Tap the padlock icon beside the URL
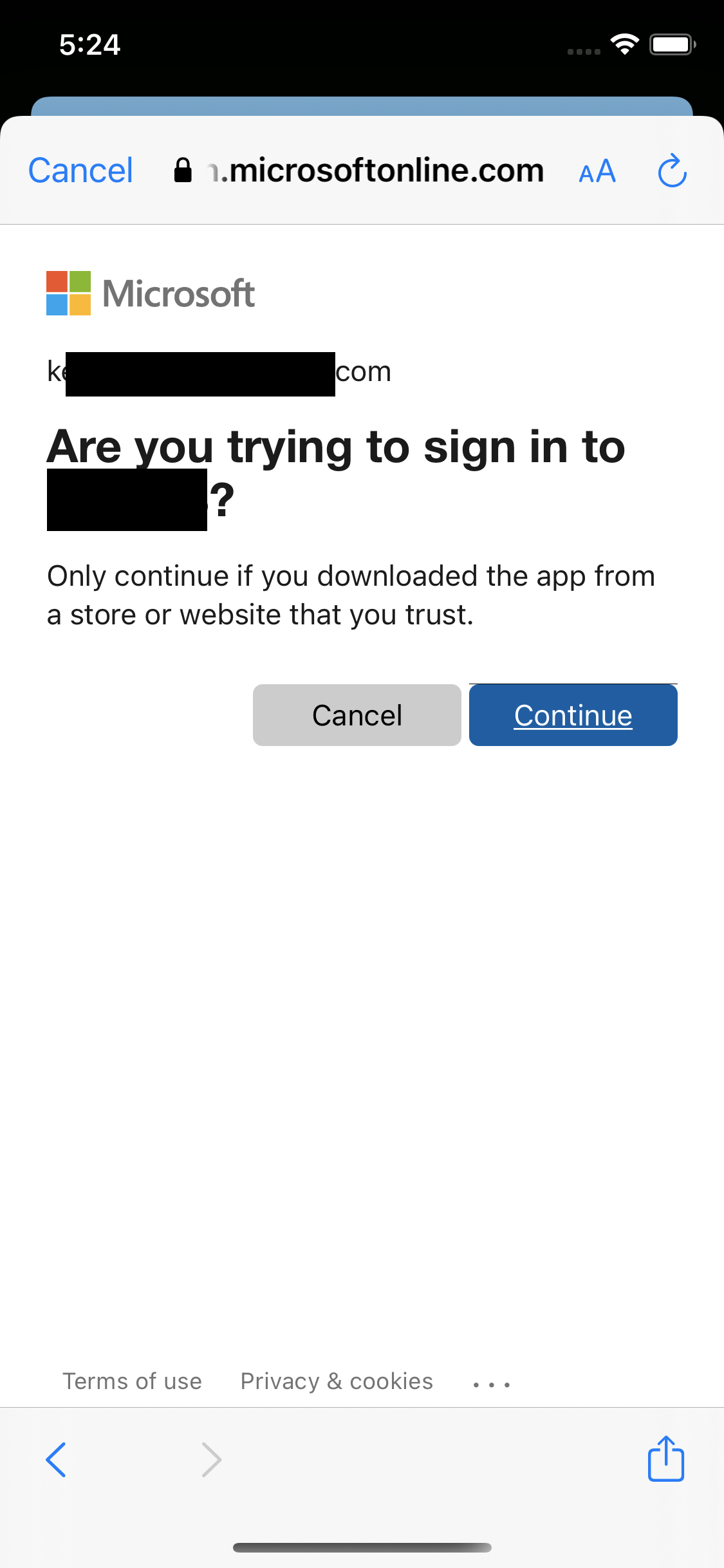 (x=182, y=170)
